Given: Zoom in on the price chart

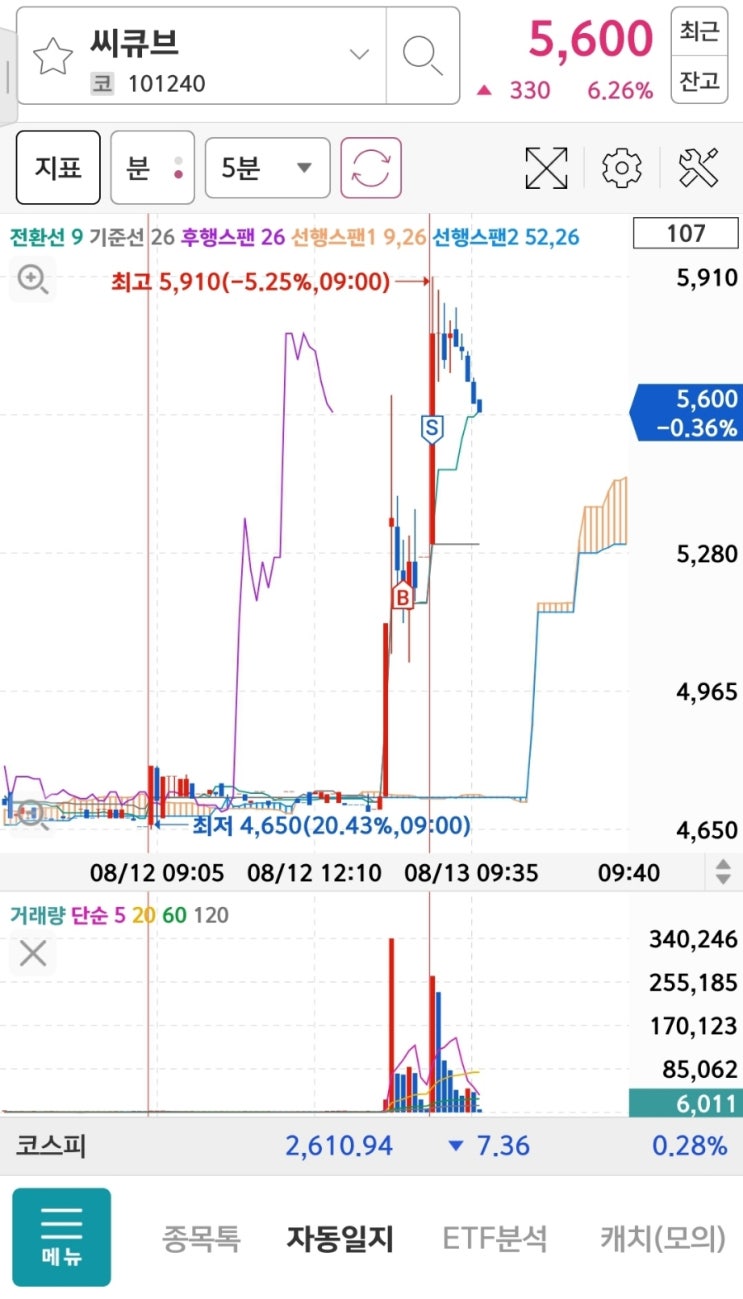Looking at the screenshot, I should (x=33, y=280).
